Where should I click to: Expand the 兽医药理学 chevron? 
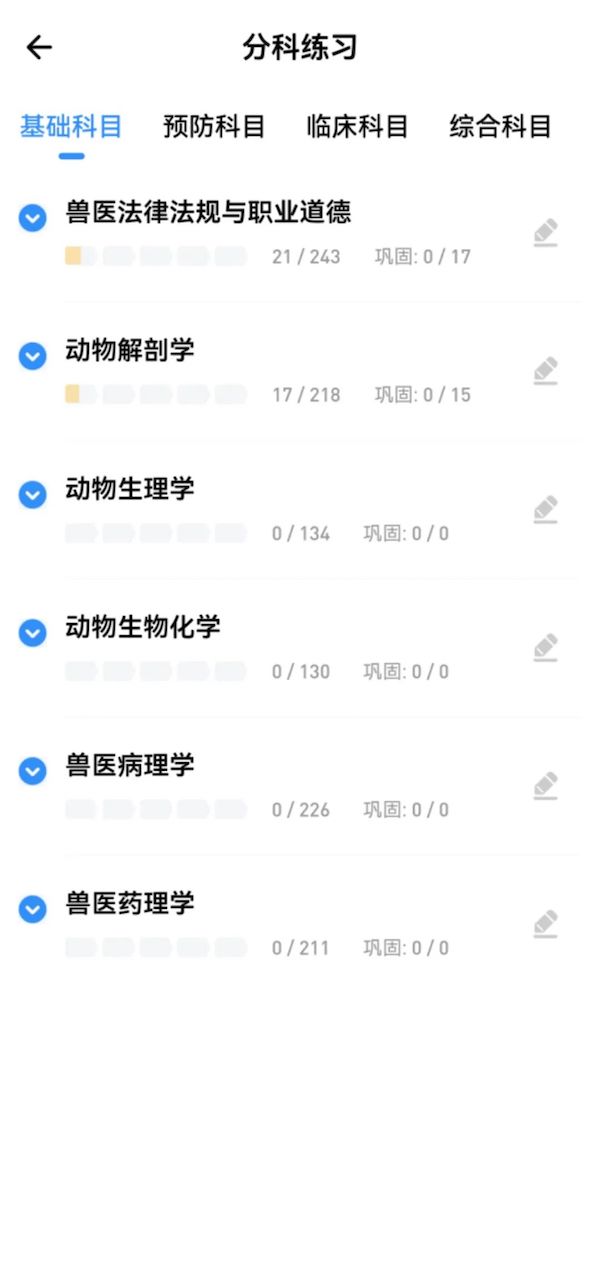tap(33, 908)
